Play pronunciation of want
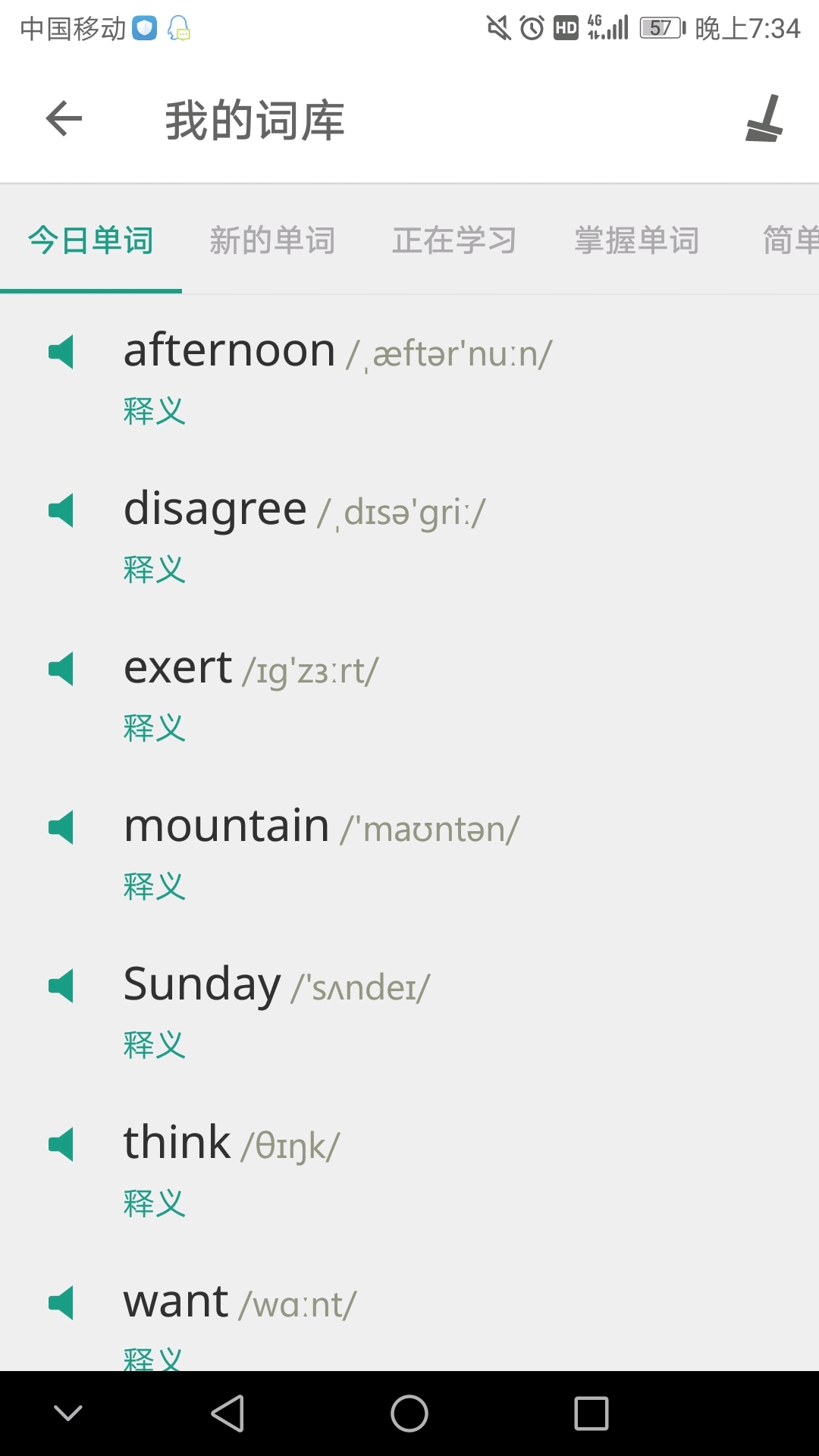The width and height of the screenshot is (819, 1456). coord(61,1303)
